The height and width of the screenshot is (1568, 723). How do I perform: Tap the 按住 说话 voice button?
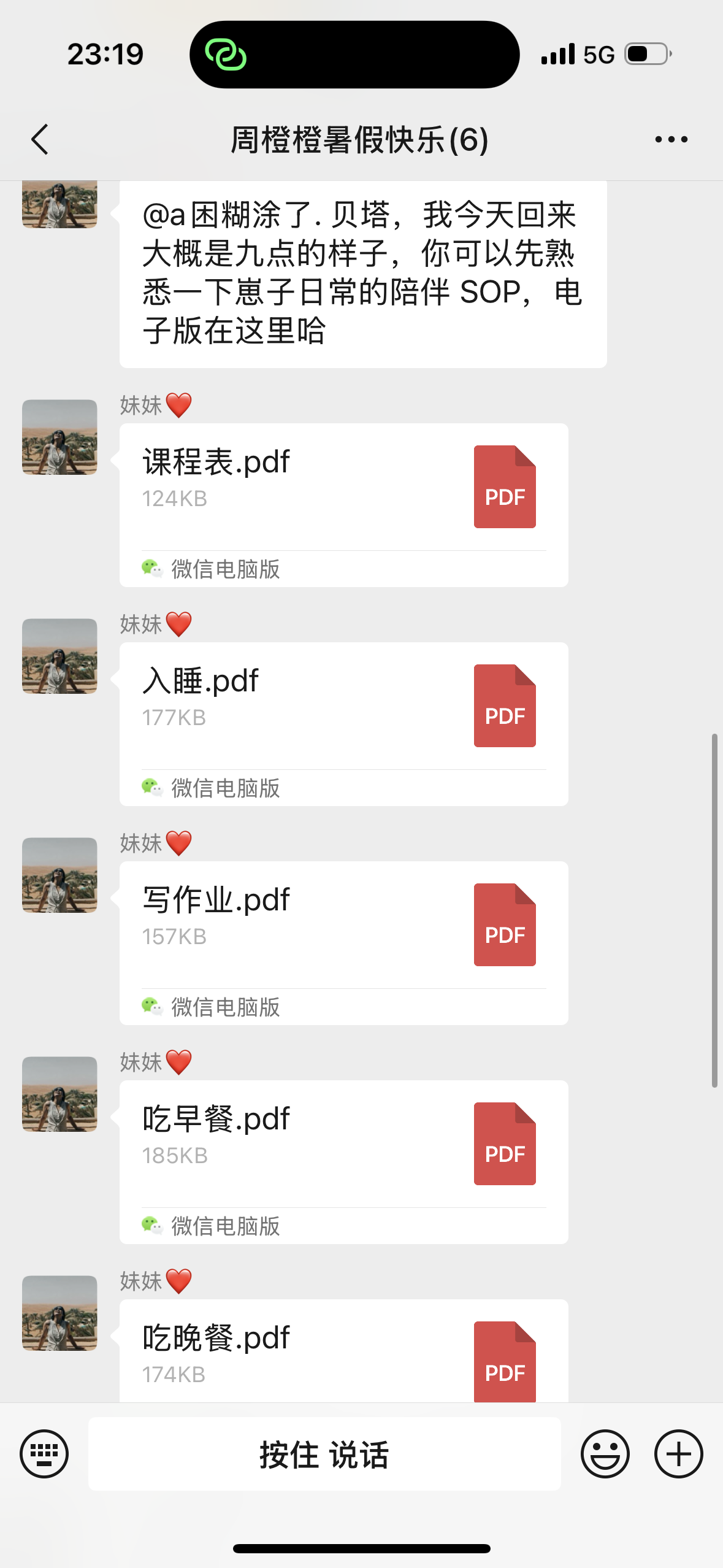[324, 1454]
